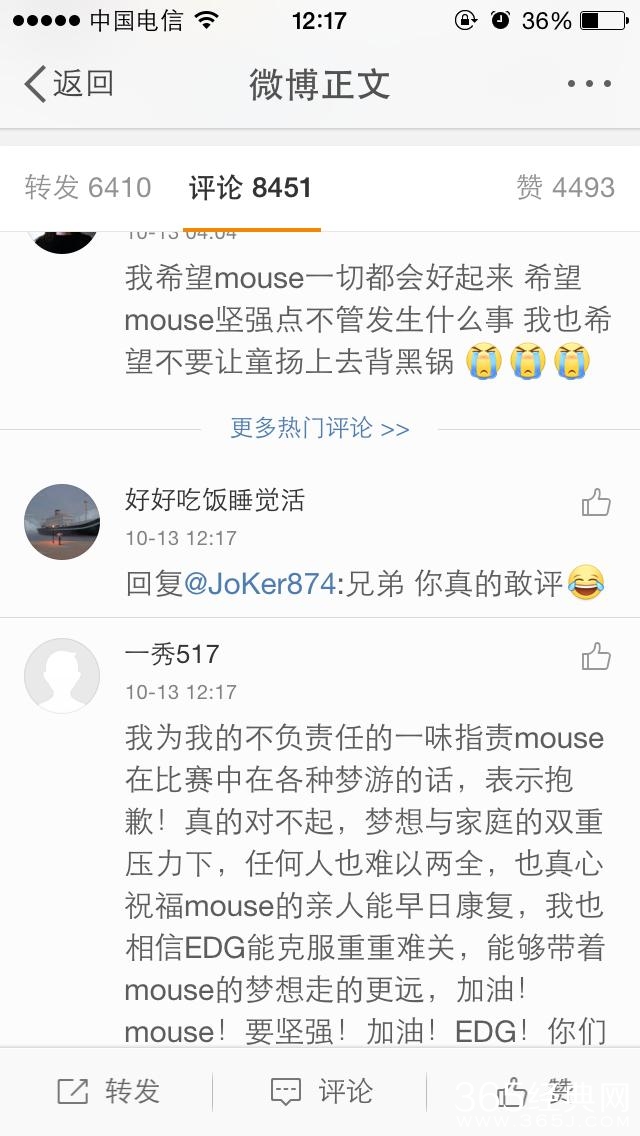Open the @JoKer874 mention link
This screenshot has width=640, height=1136.
tap(260, 584)
